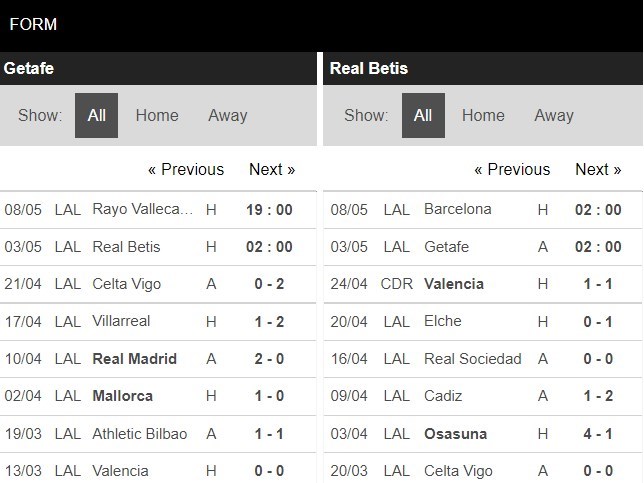Open Getafe's match against Real Madrid
This screenshot has width=644, height=483.
[134, 358]
